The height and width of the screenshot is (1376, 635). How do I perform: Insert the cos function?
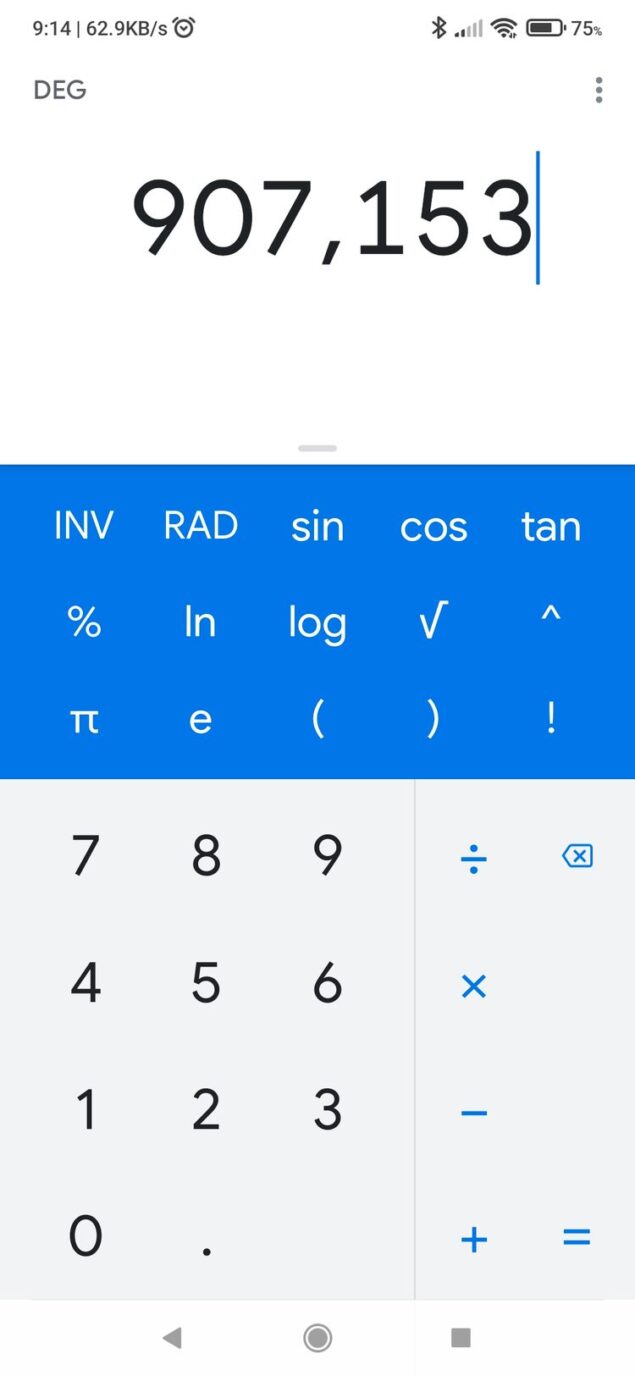433,527
